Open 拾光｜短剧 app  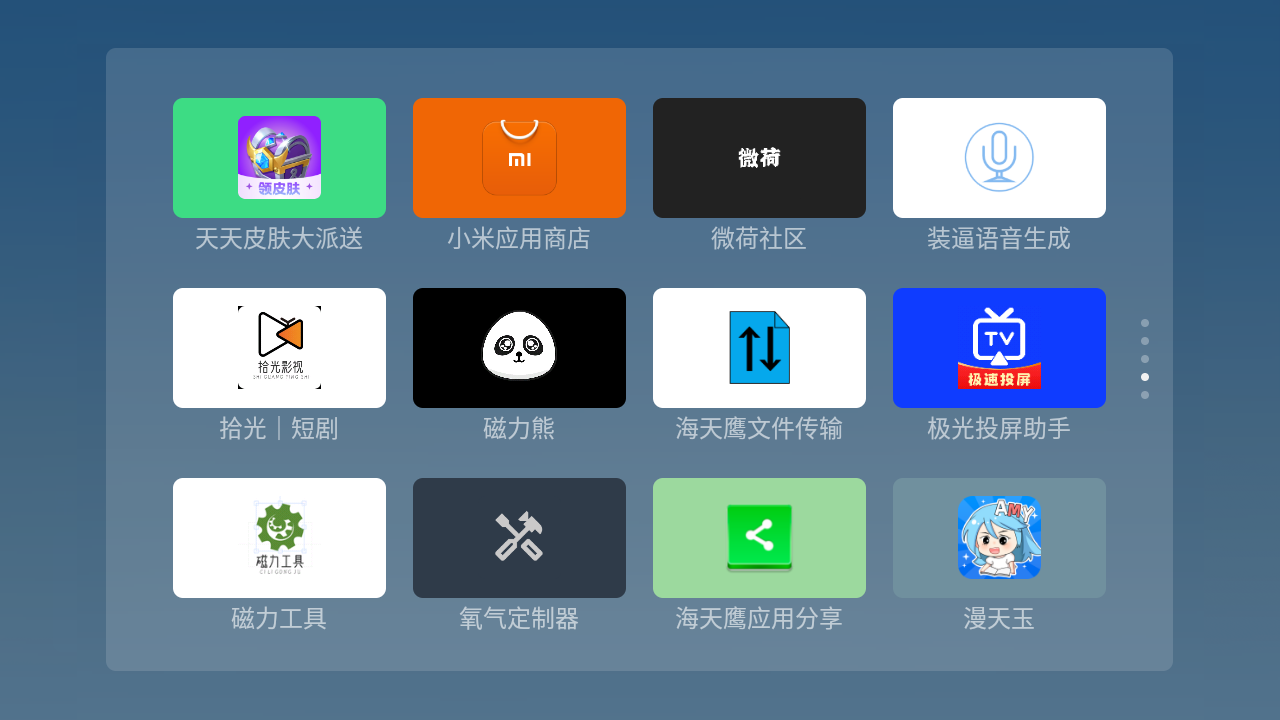point(279,348)
